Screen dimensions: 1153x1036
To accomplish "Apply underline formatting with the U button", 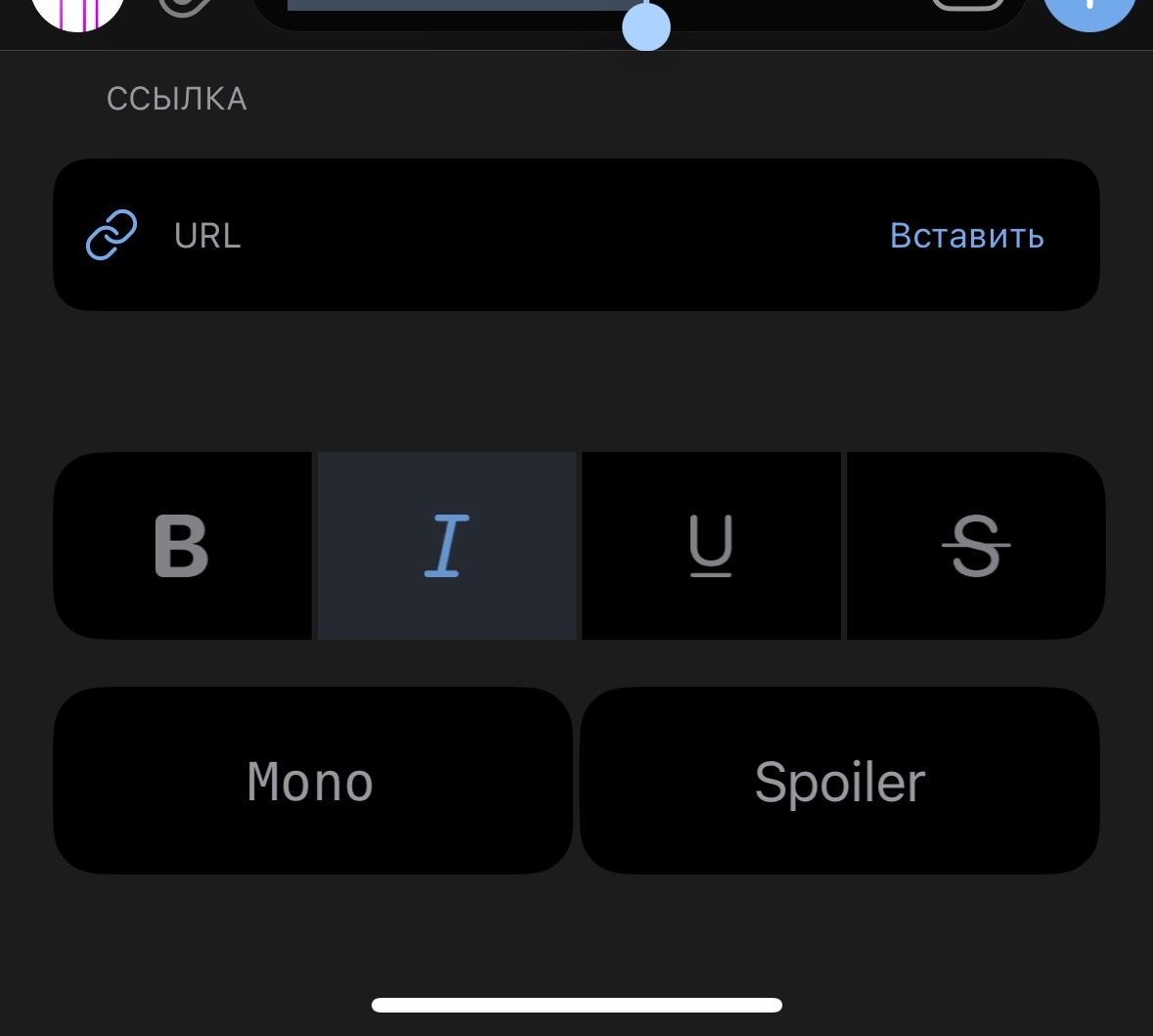I will pos(711,546).
